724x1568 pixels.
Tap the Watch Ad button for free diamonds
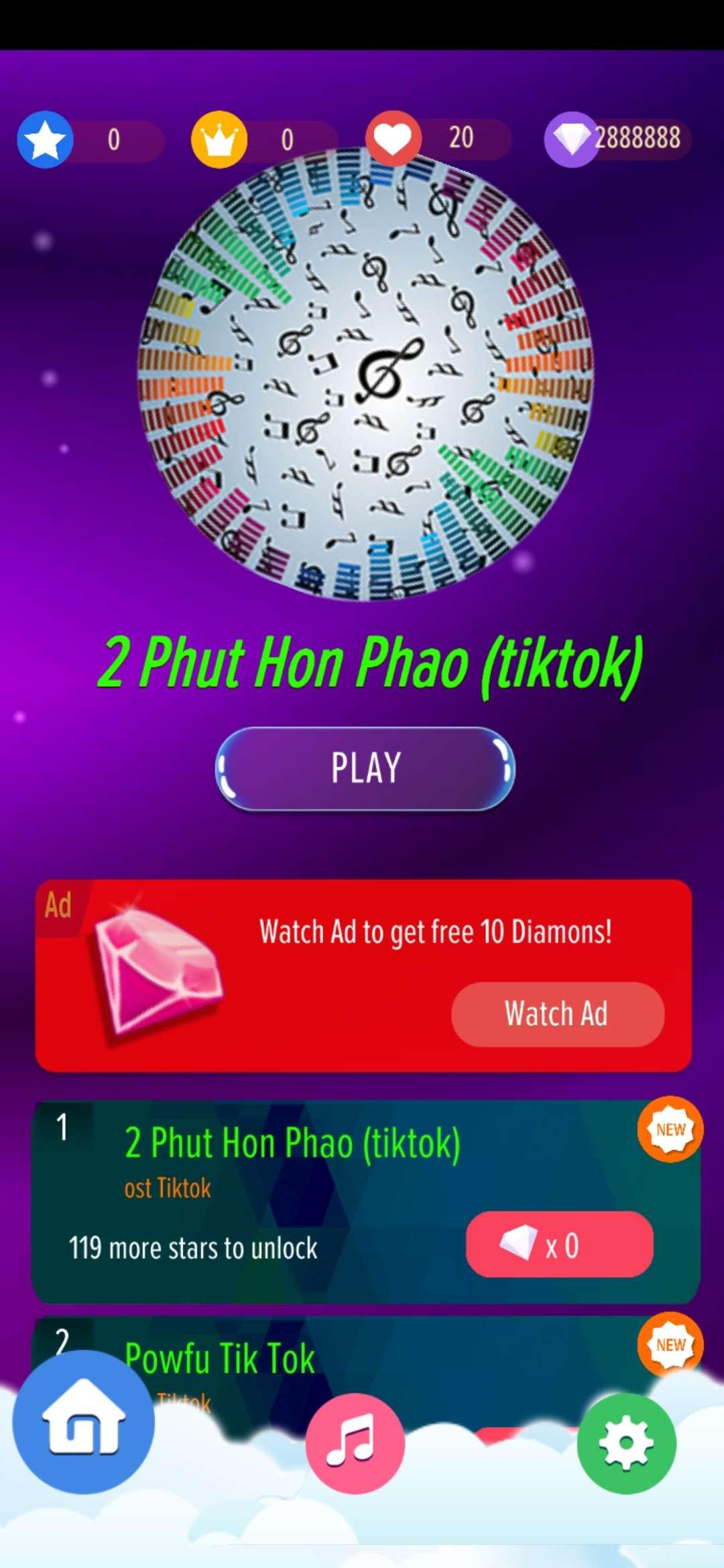(x=557, y=1014)
